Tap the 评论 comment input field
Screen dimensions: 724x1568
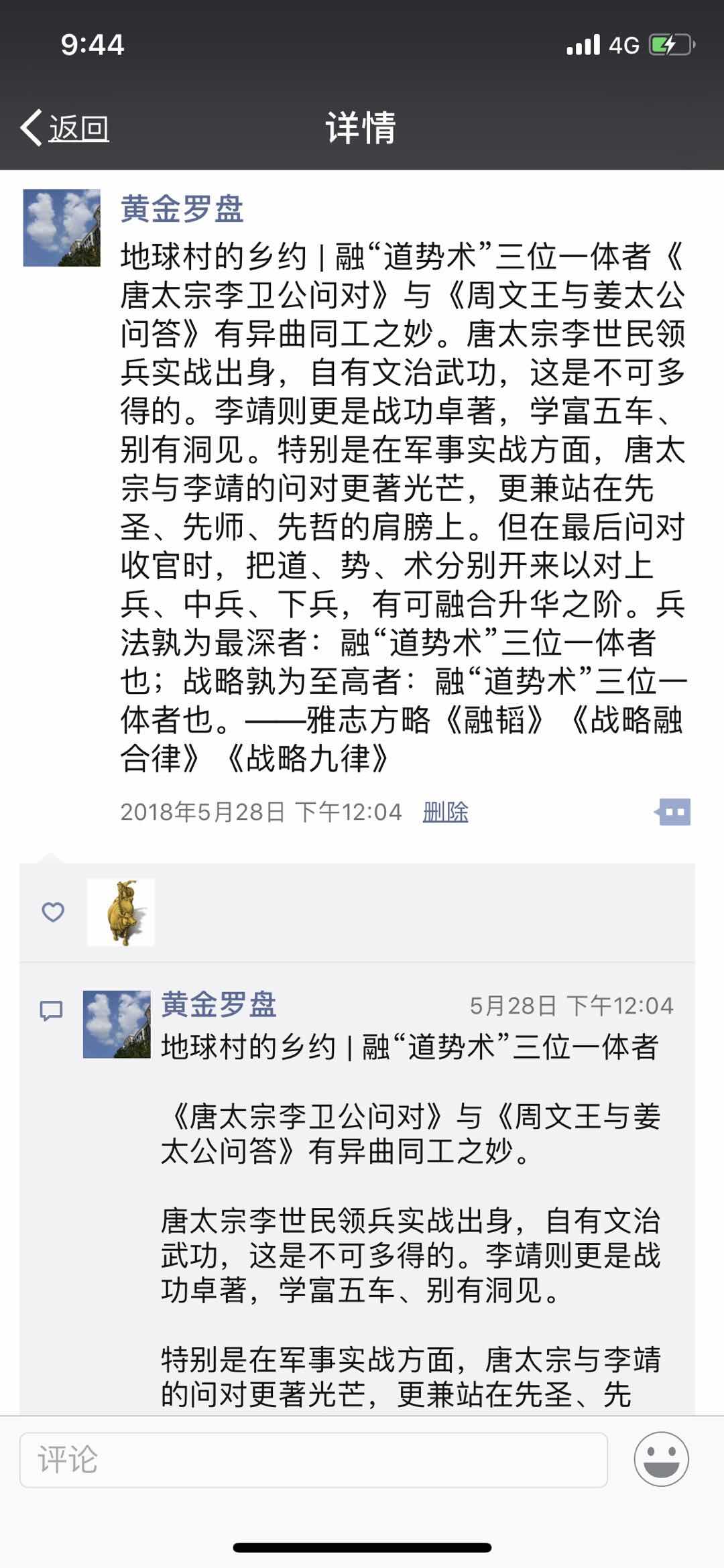[x=313, y=1459]
